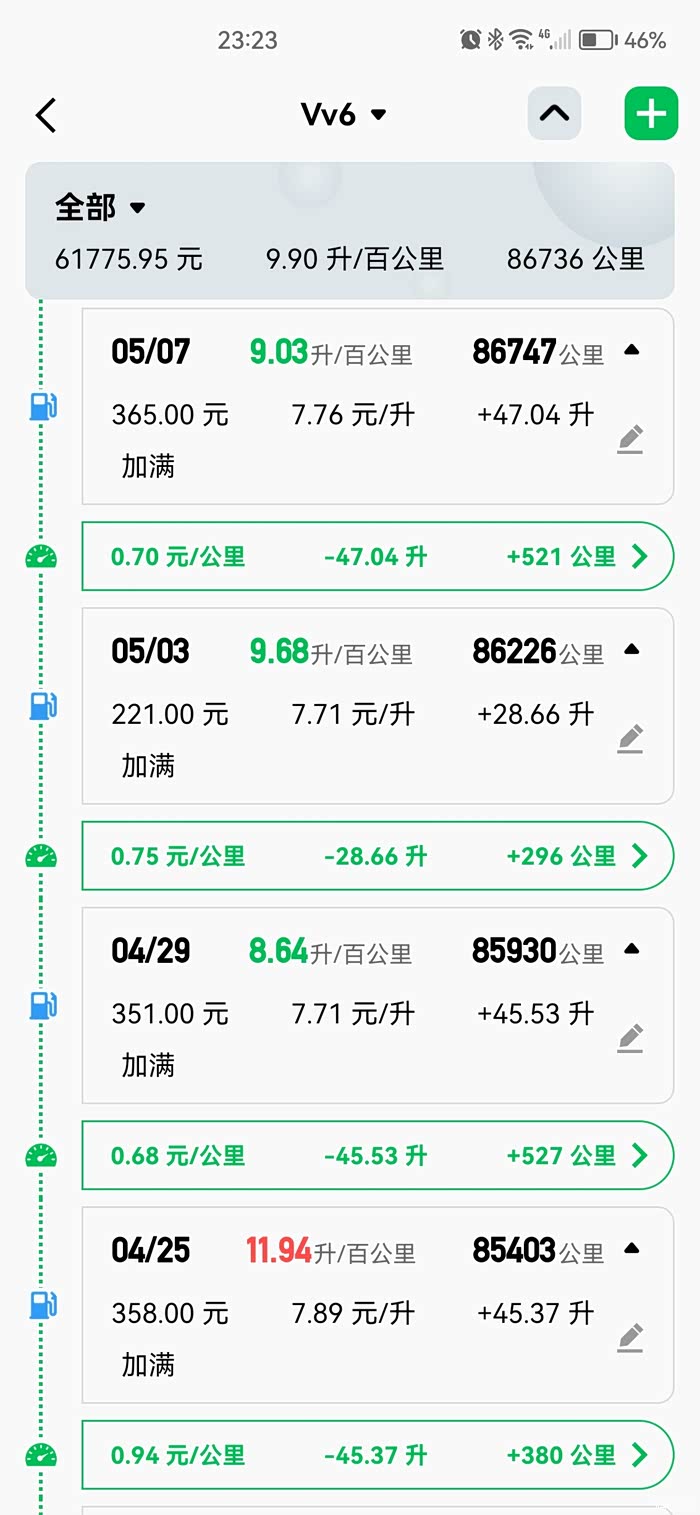Edit the 04/25 refuel record
The height and width of the screenshot is (1515, 700).
630,1338
